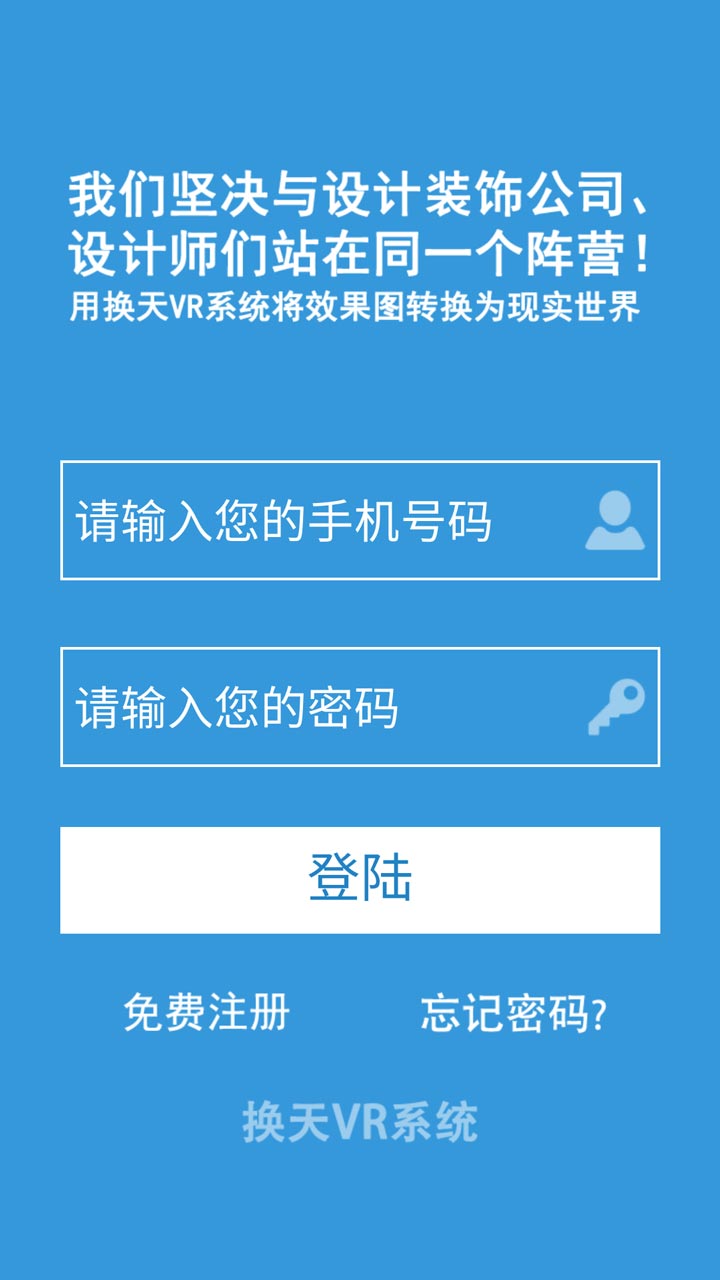720x1280 pixels.
Task: Open the 忘记密码? forgot password link
Action: click(x=514, y=1012)
